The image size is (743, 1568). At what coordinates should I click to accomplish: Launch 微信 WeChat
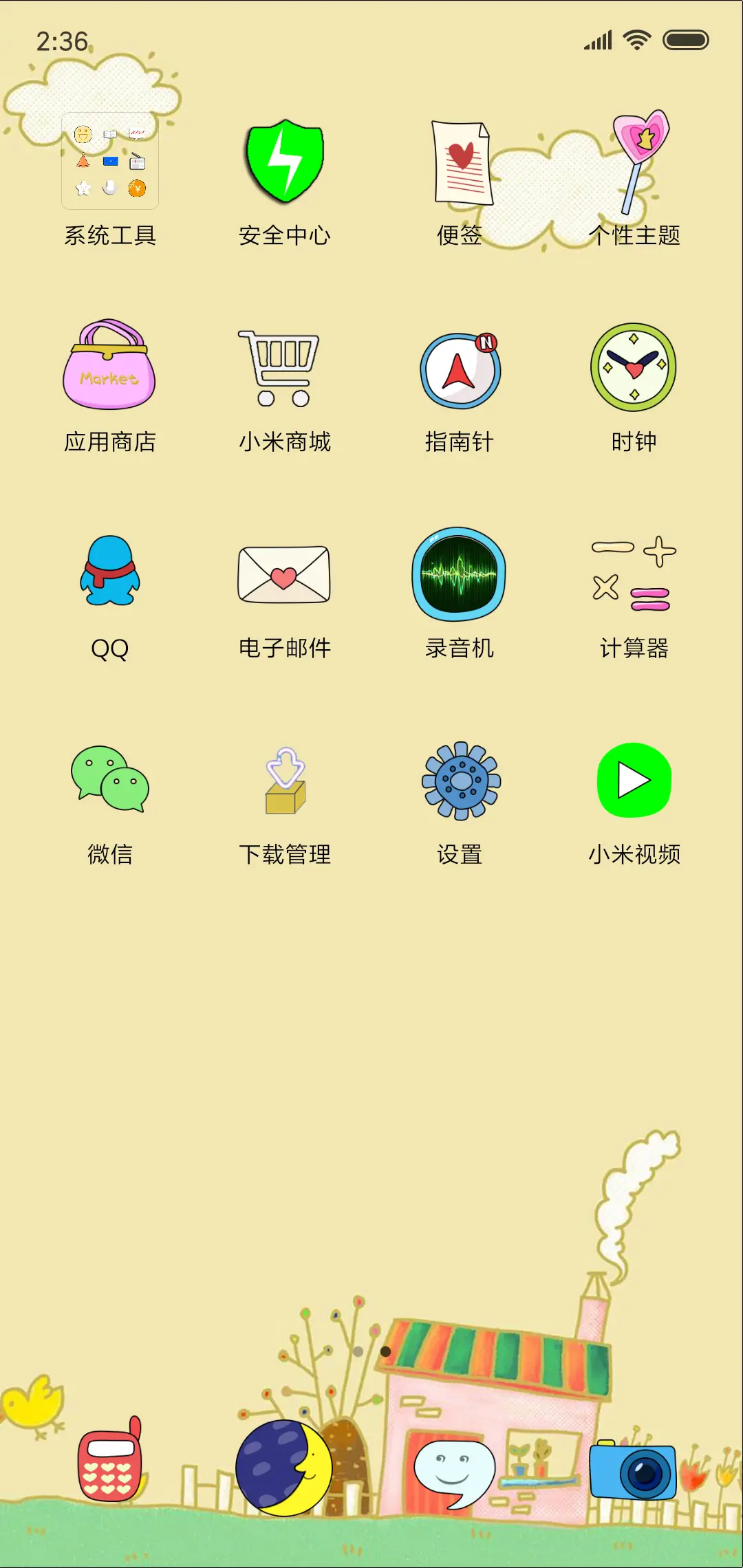pyautogui.click(x=109, y=782)
